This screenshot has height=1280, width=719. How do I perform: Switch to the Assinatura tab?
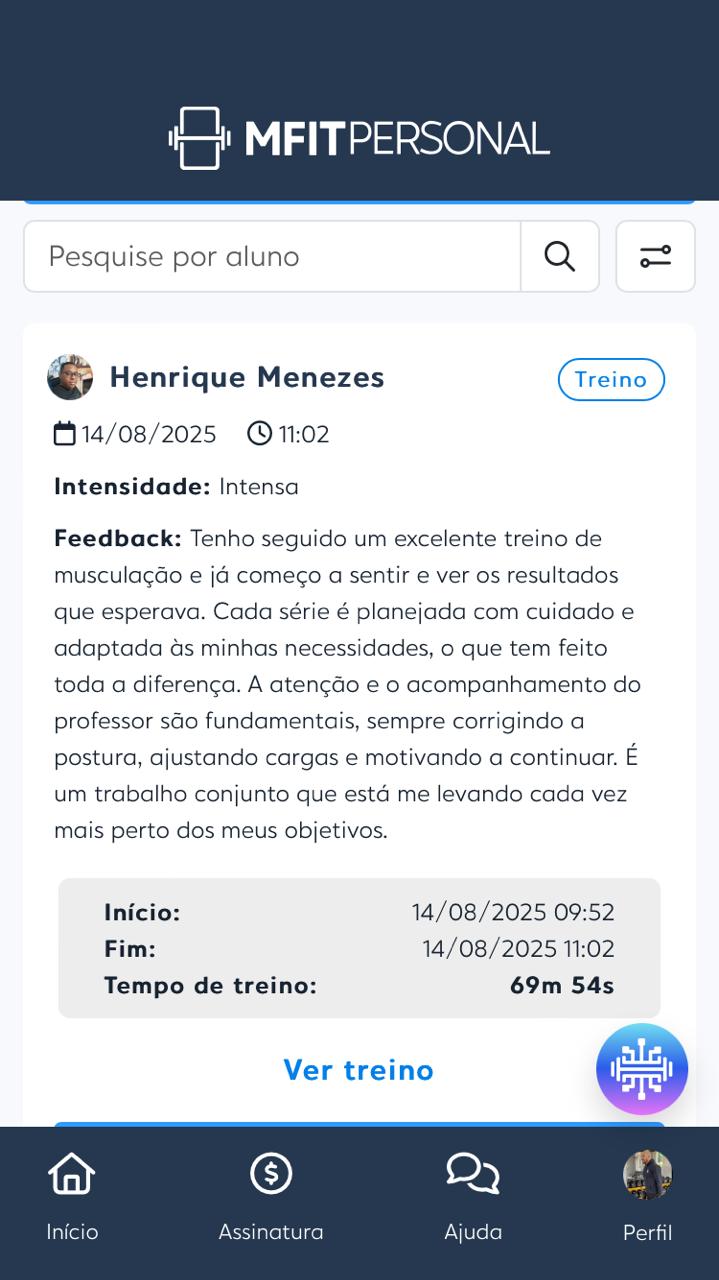pyautogui.click(x=271, y=1195)
